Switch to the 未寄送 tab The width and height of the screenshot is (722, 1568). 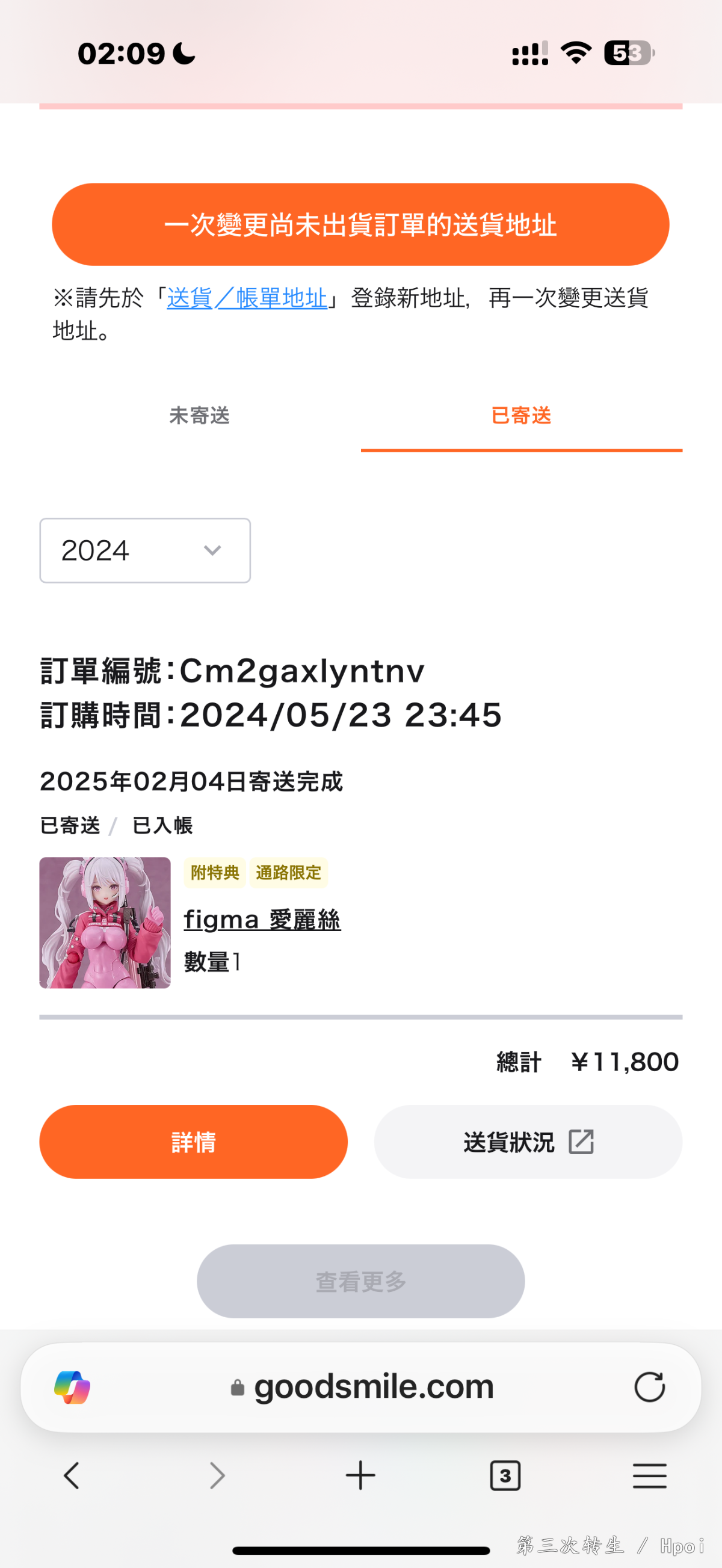pos(200,416)
